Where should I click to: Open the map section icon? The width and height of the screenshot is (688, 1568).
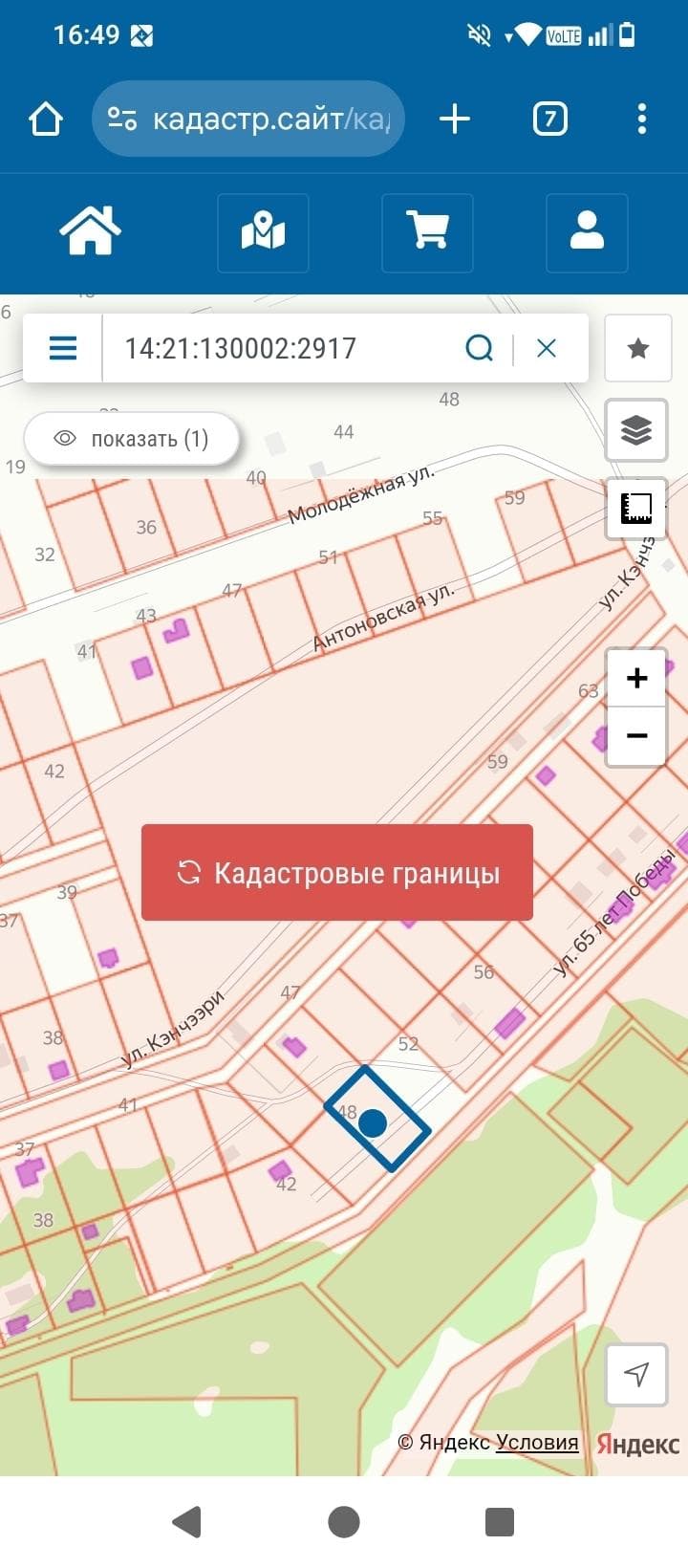coord(263,233)
